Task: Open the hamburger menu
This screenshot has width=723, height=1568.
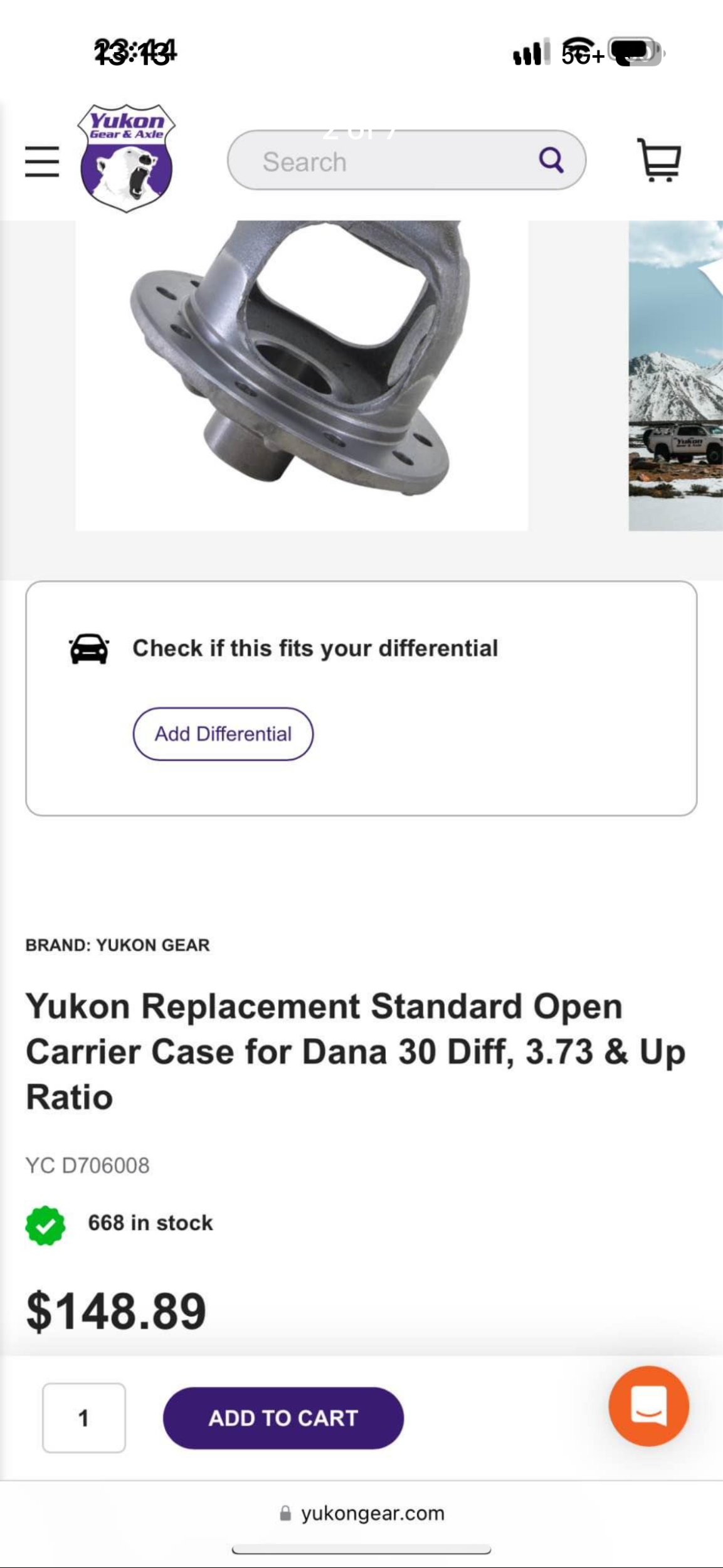Action: [x=42, y=161]
